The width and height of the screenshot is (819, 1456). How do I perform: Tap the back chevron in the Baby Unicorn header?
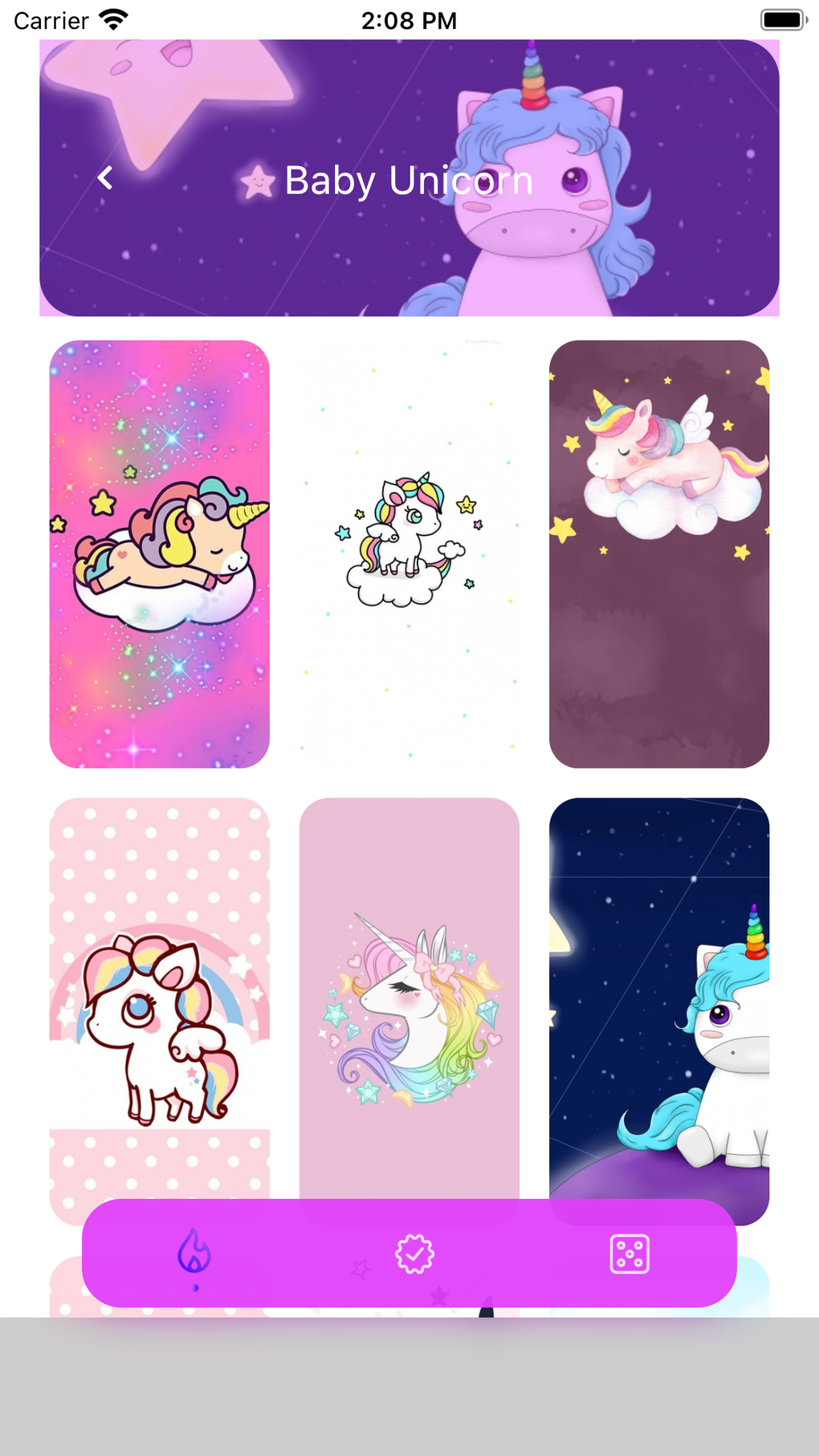104,177
